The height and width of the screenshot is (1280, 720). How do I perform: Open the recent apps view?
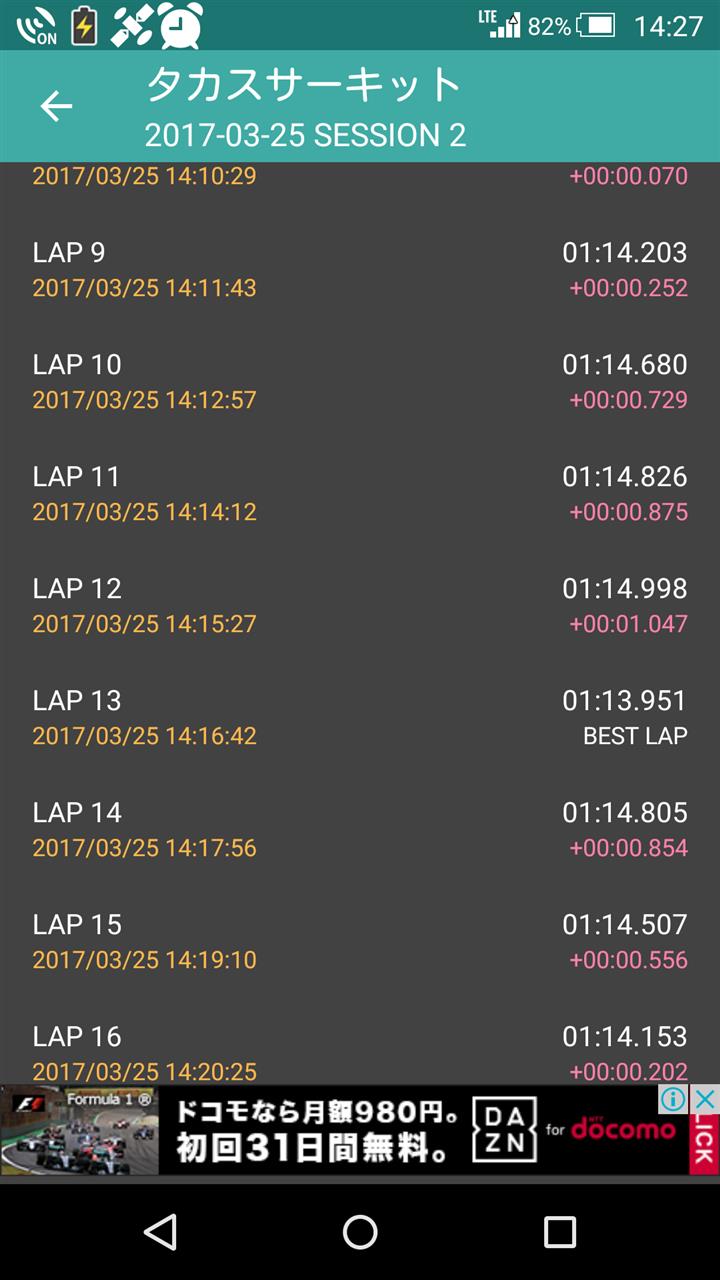tap(559, 1232)
